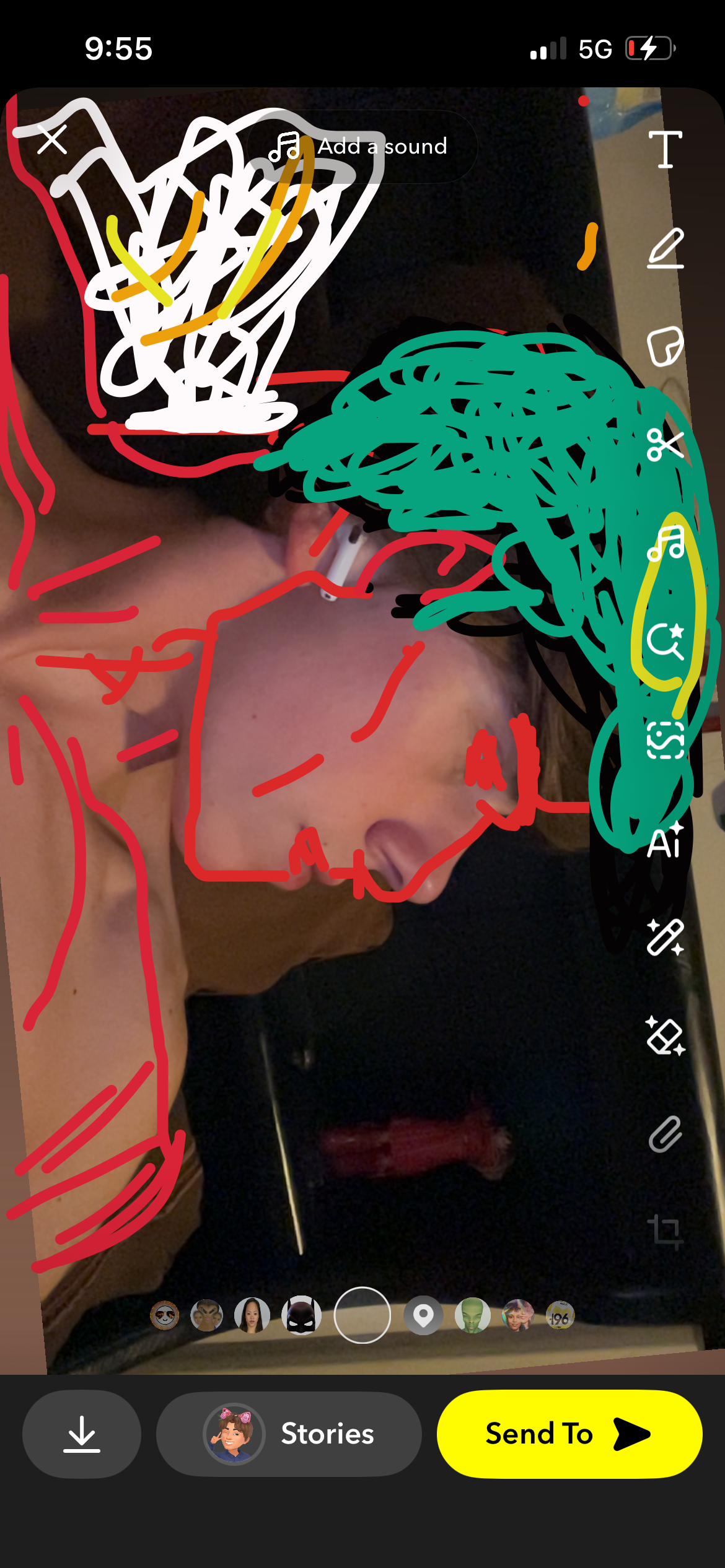Select the location pin filter
725x1568 pixels.
(x=424, y=1315)
